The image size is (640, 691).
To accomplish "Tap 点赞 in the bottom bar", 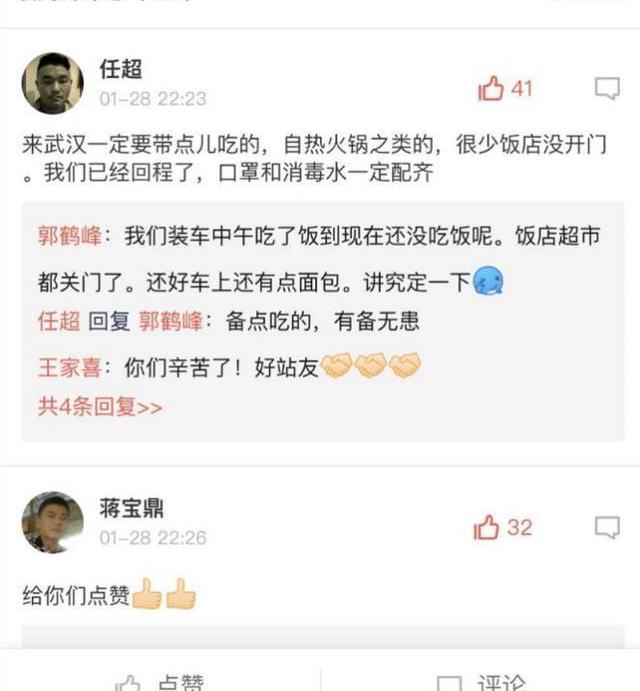I will coord(160,682).
